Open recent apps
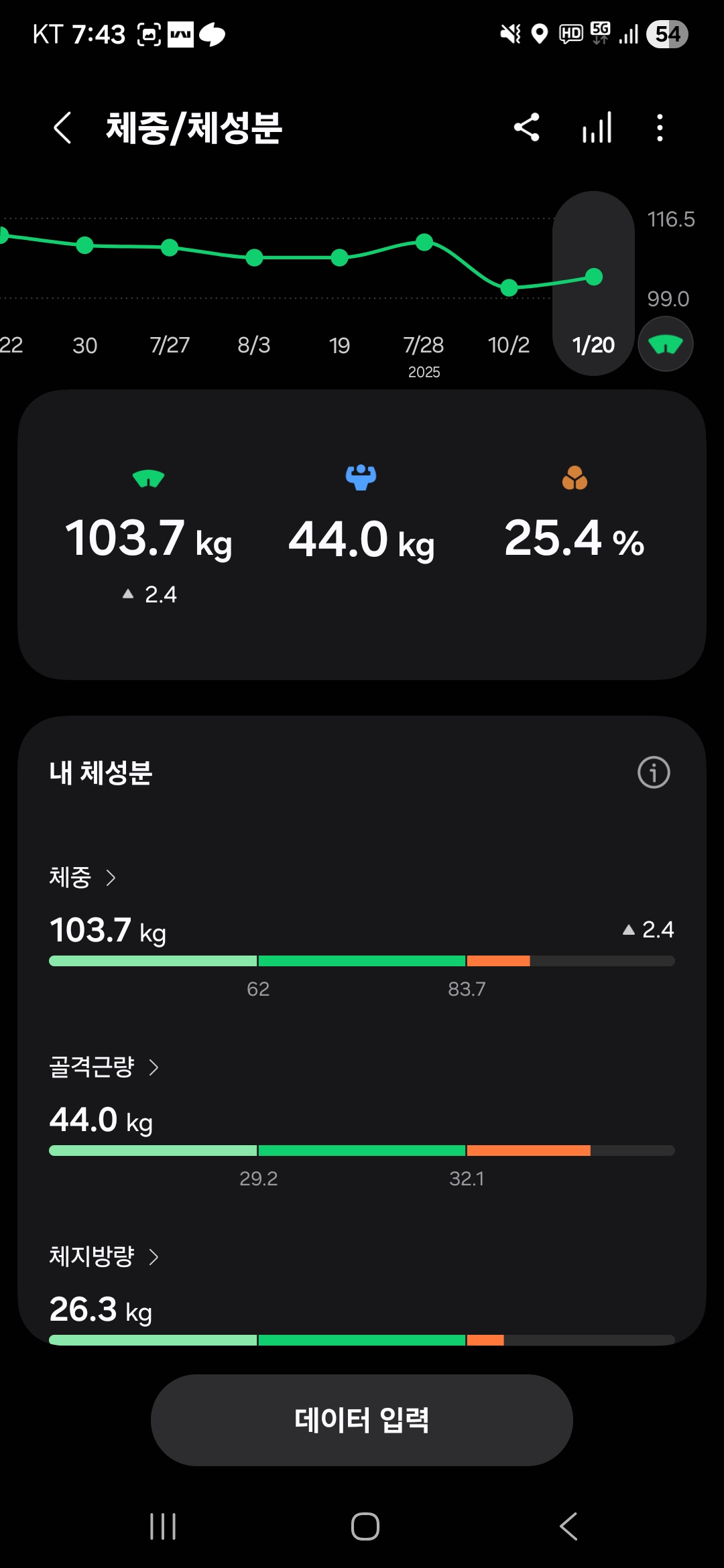Screen dimensions: 724x1568 [x=163, y=1526]
